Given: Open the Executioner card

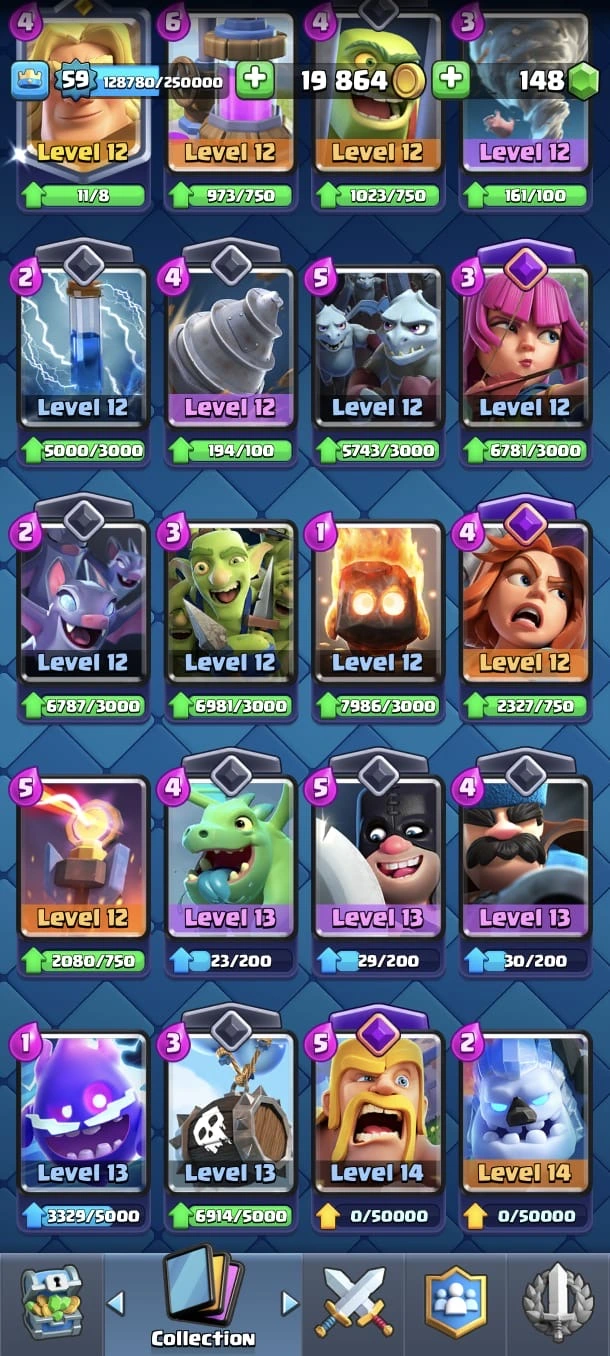Looking at the screenshot, I should pos(377,855).
